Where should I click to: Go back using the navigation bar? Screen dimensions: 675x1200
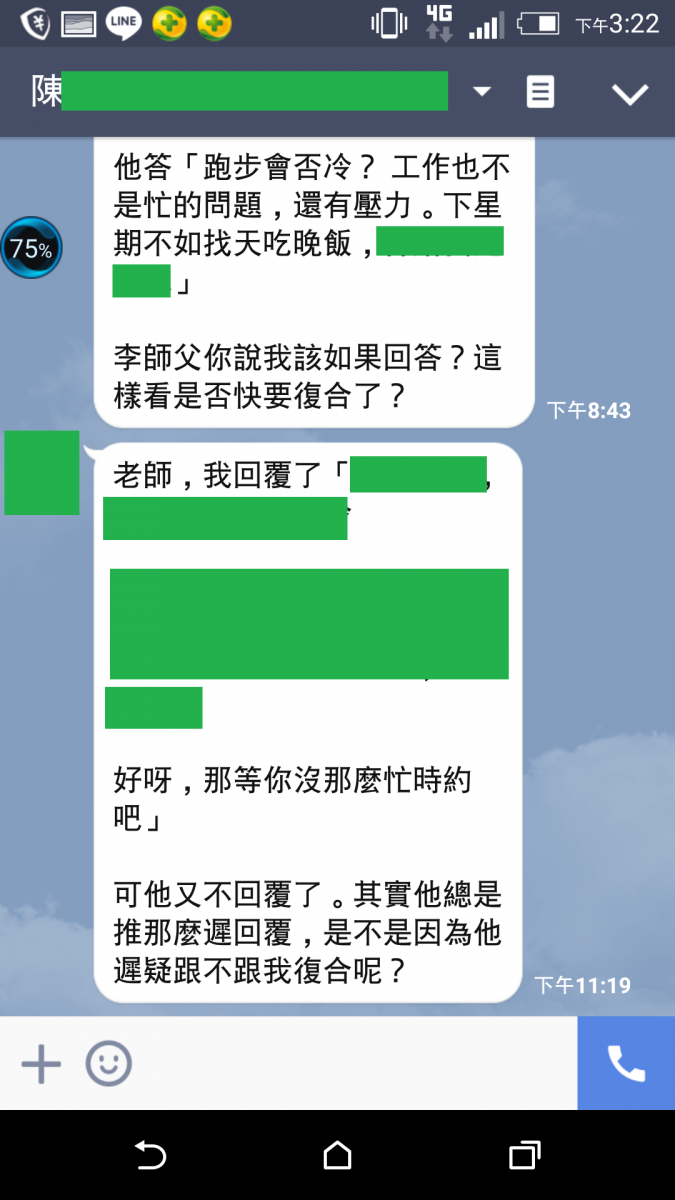tap(150, 1156)
